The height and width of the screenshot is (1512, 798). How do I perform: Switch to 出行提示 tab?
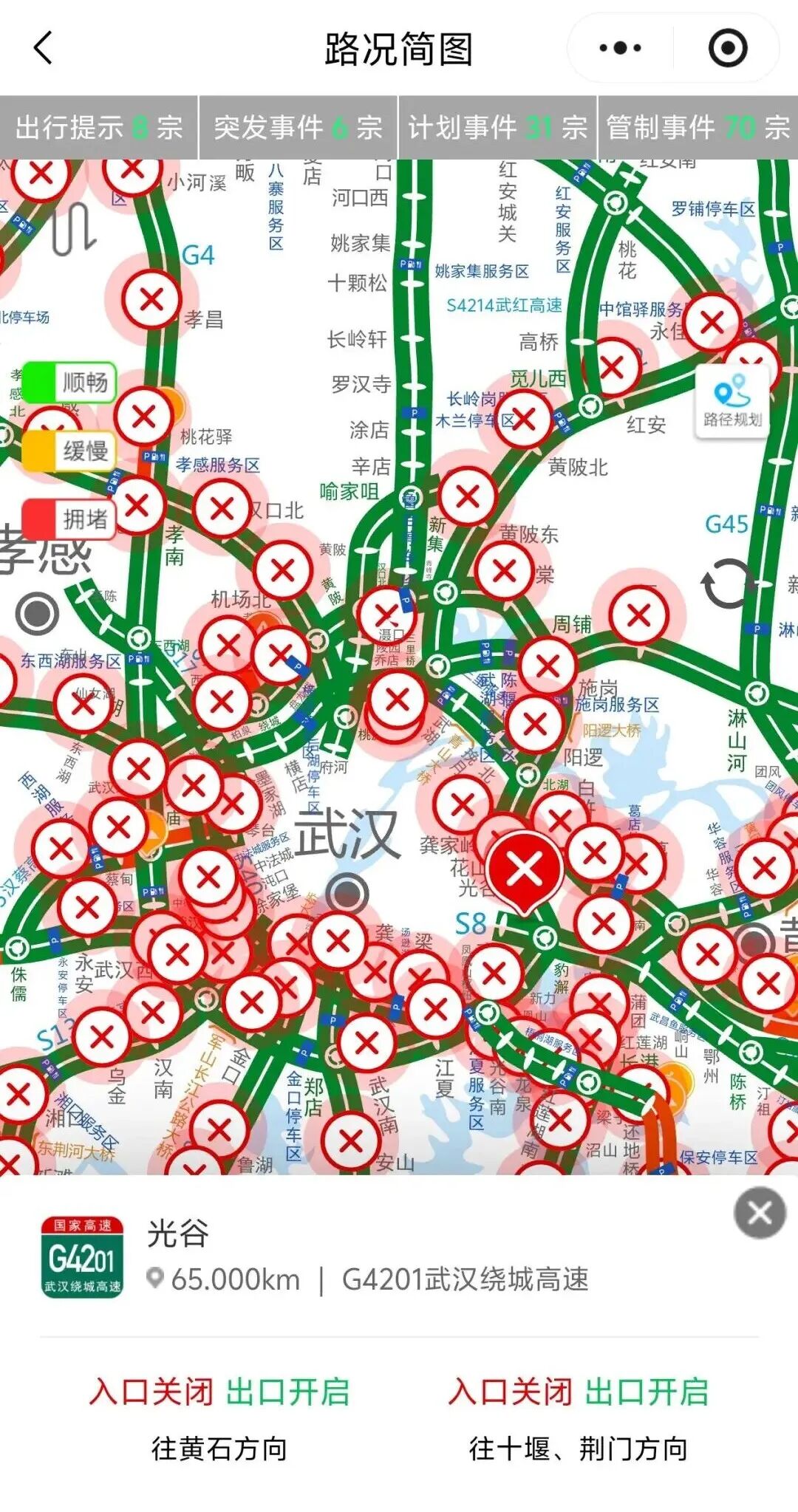click(x=99, y=128)
